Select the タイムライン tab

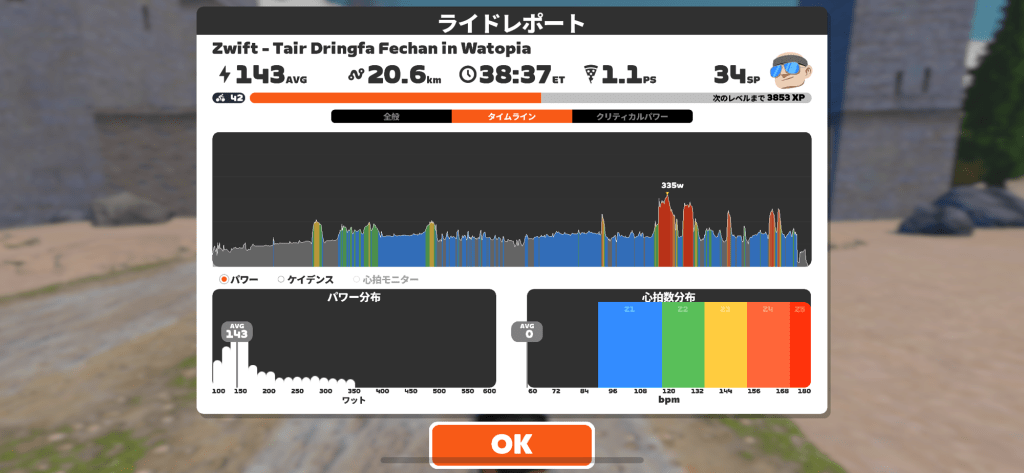(511, 117)
